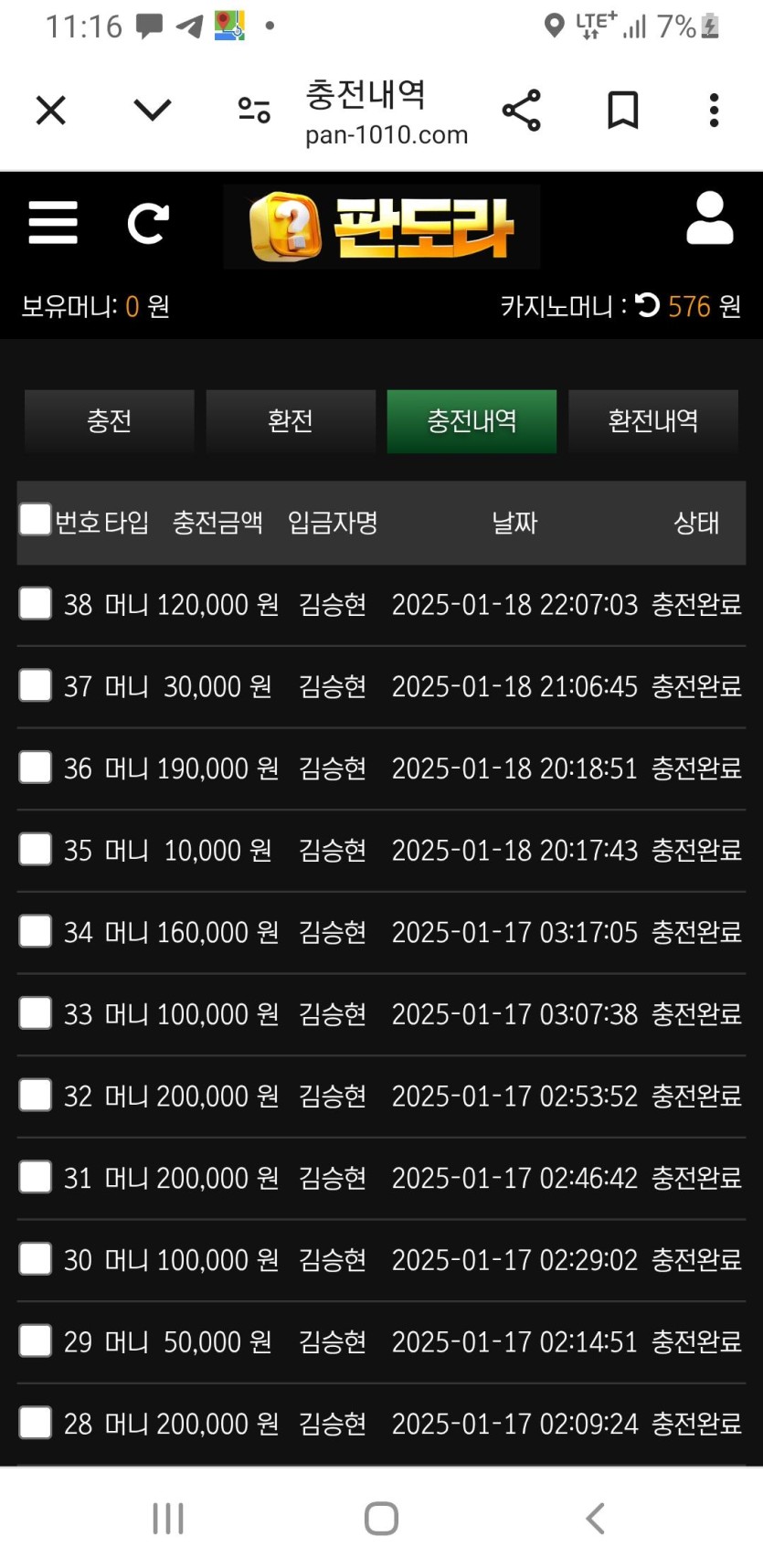Check the select-all box in the header

[x=36, y=519]
